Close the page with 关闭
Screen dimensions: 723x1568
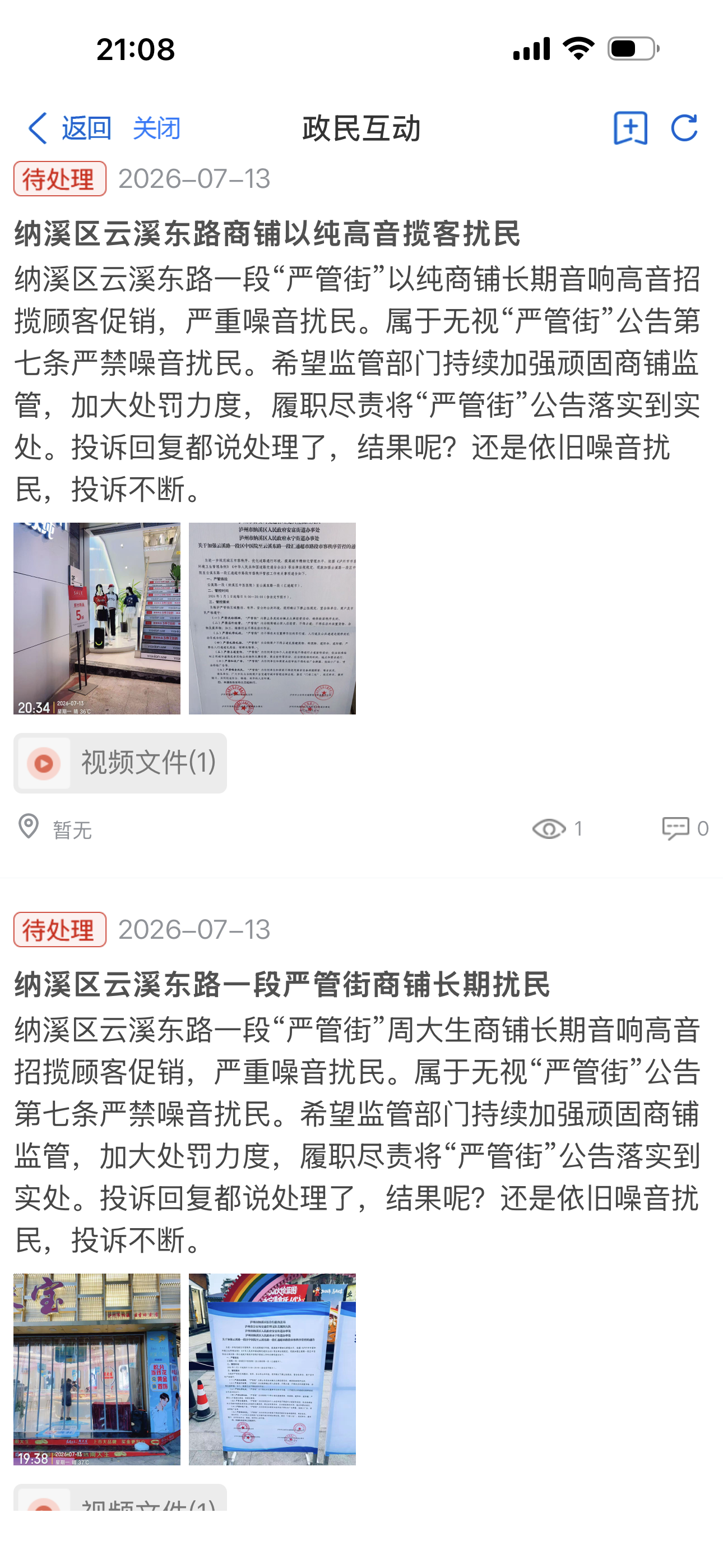click(x=156, y=128)
